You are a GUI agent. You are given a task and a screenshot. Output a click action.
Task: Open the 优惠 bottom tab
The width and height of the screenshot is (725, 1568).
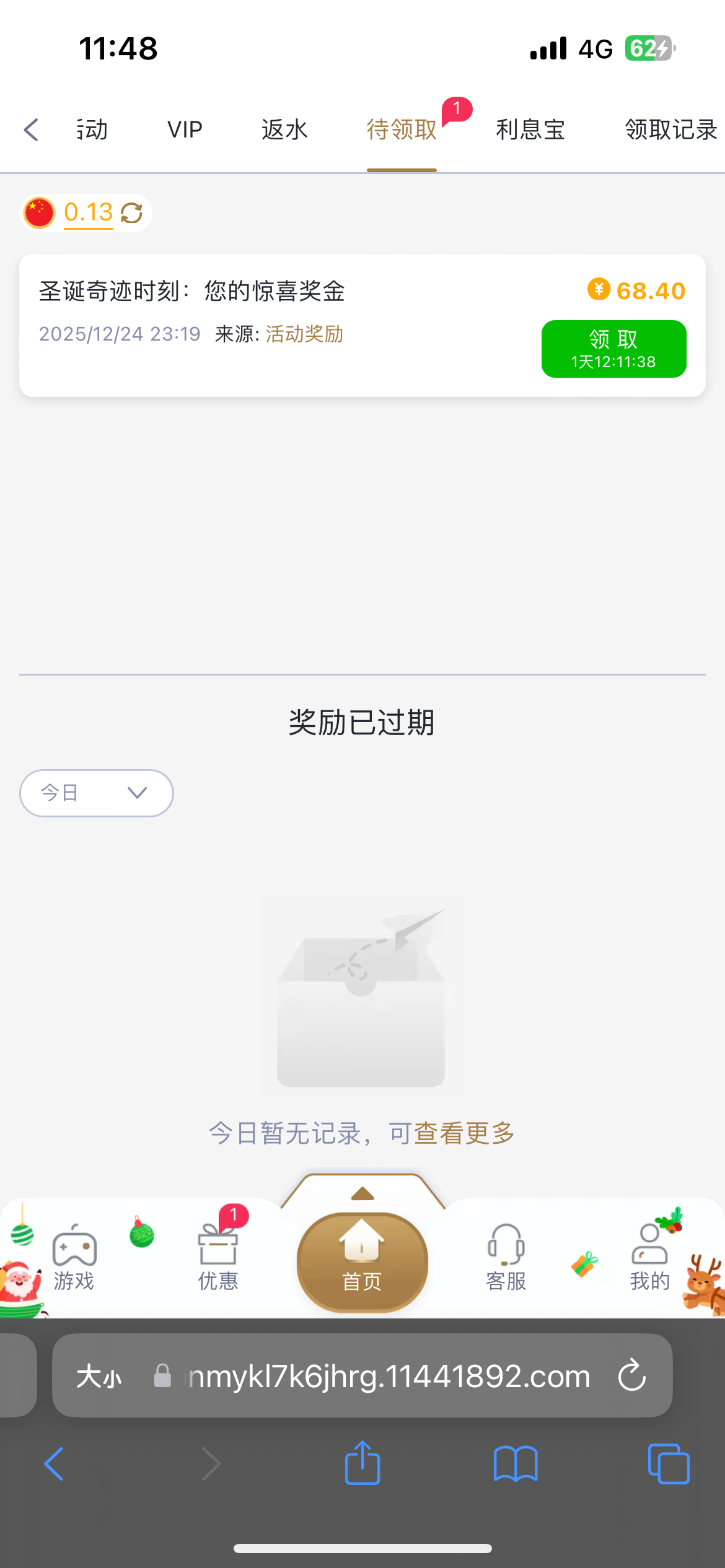tap(218, 1258)
